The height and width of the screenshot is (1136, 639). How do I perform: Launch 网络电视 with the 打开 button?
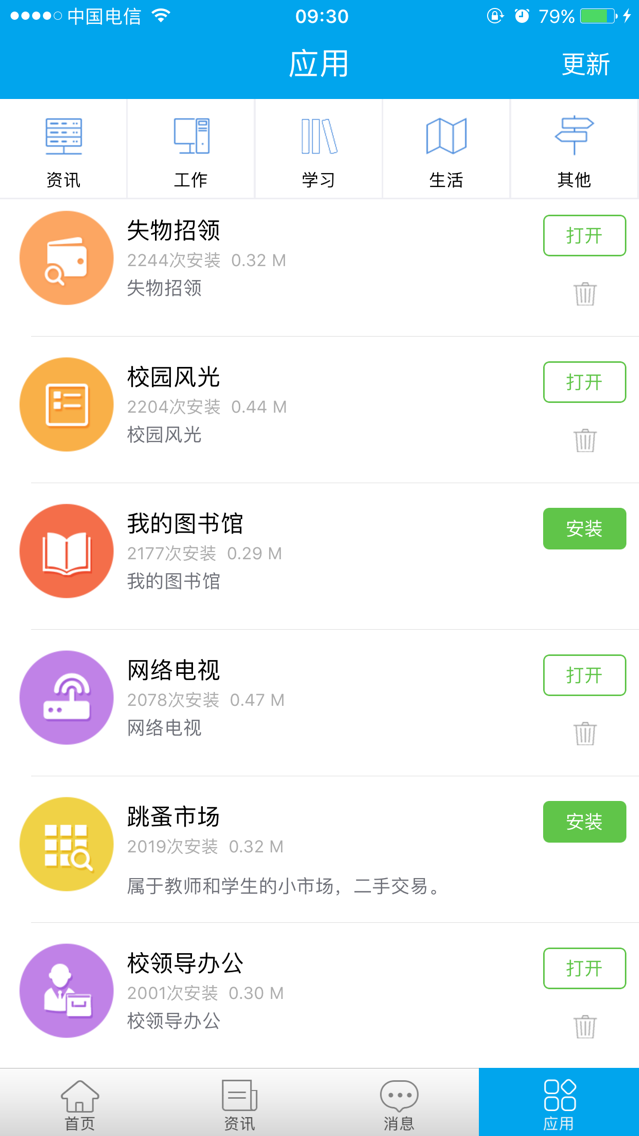coord(584,676)
